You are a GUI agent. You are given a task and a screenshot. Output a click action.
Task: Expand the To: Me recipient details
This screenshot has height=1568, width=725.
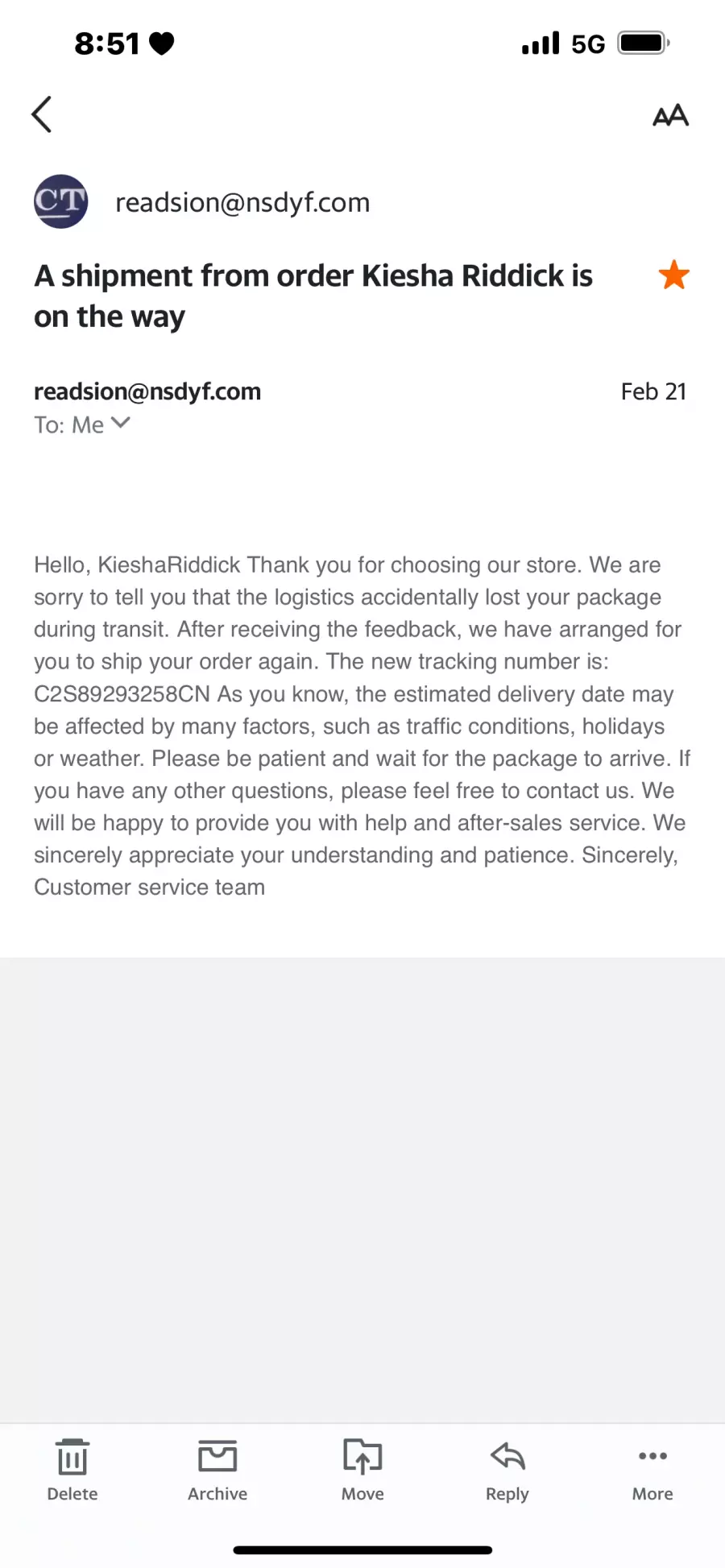[x=82, y=424]
